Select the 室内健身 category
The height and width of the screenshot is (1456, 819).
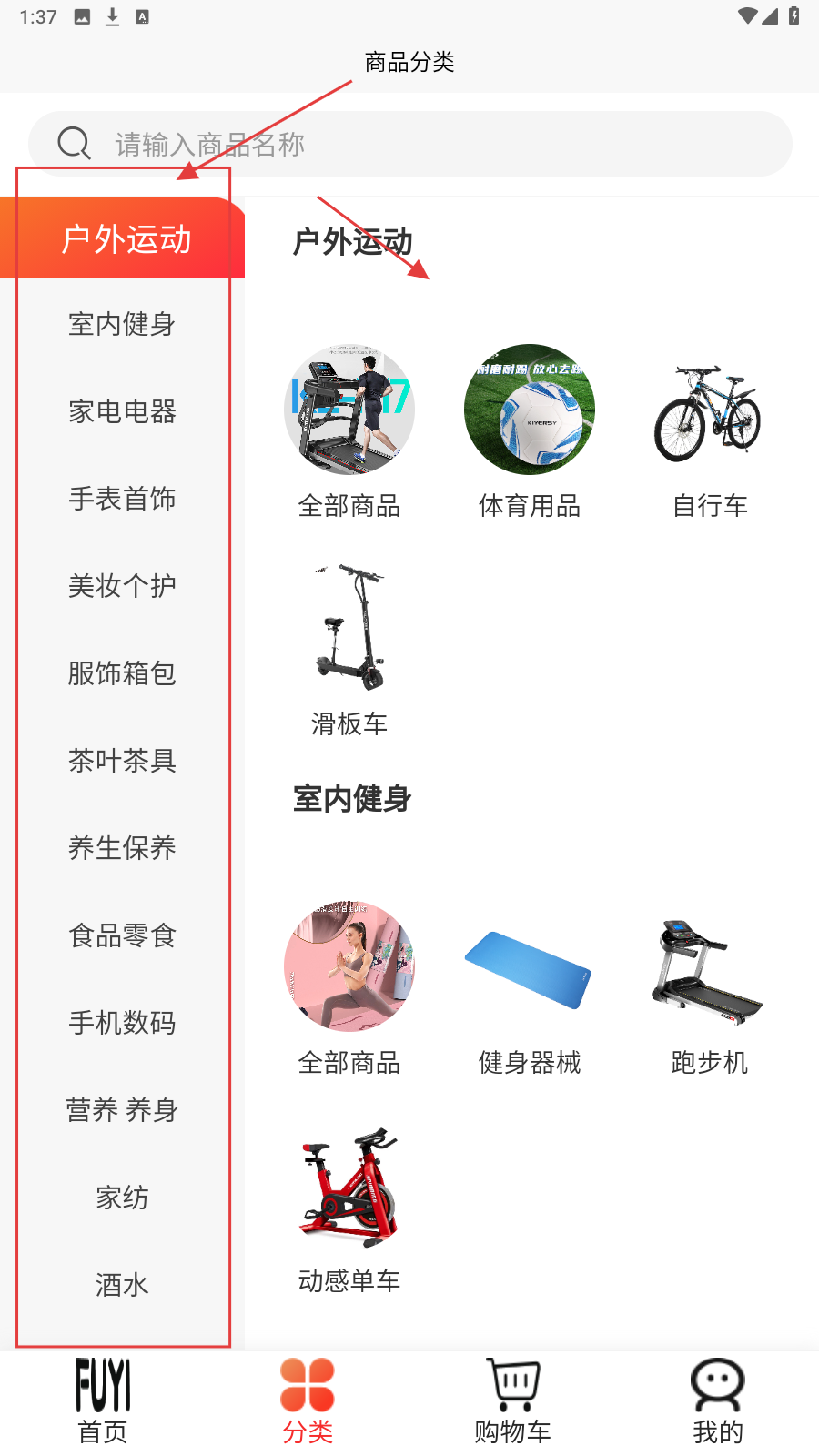(x=122, y=324)
